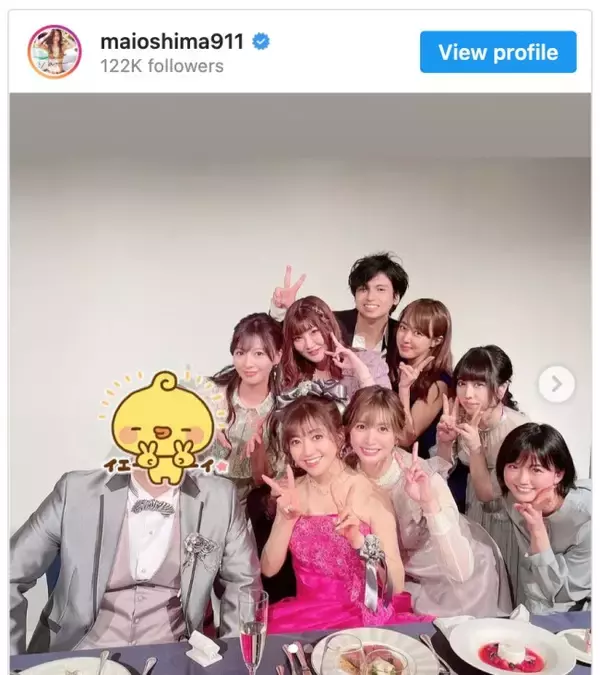Go to the next photo in the carousel

point(557,382)
